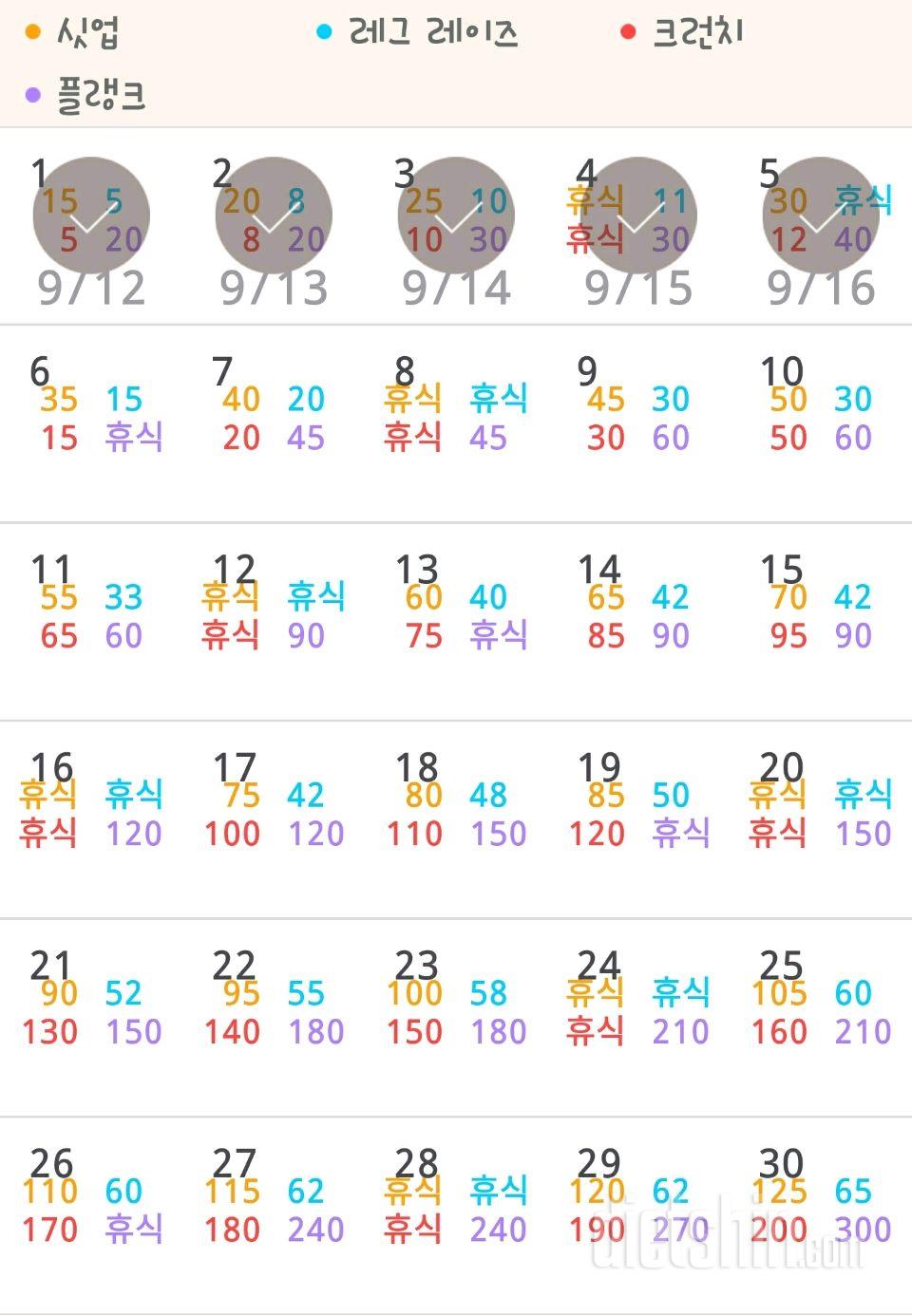Choose day 27 workout cell
This screenshot has width=912, height=1316.
pyautogui.click(x=274, y=1210)
